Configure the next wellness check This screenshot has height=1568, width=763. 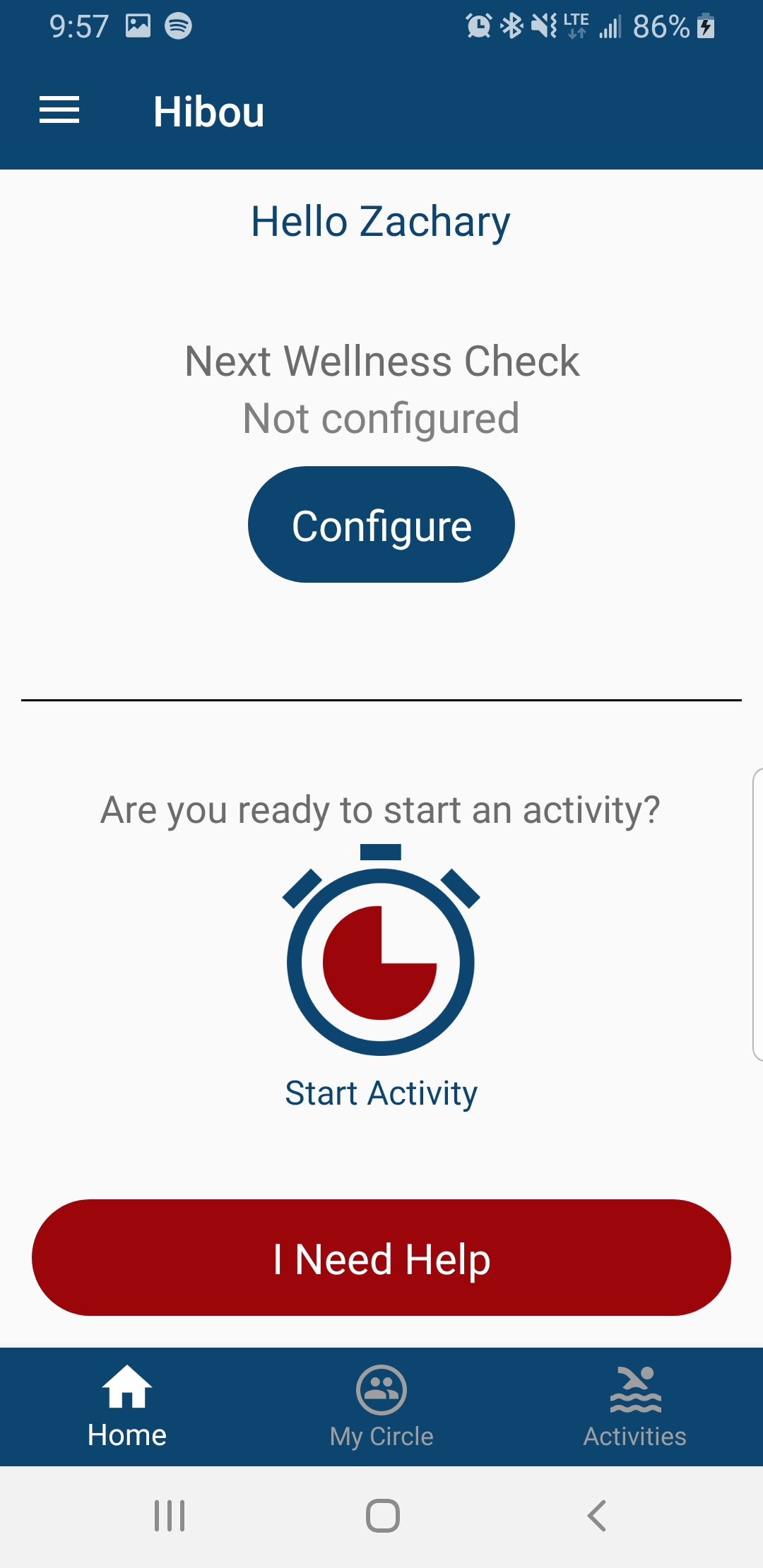pos(381,525)
